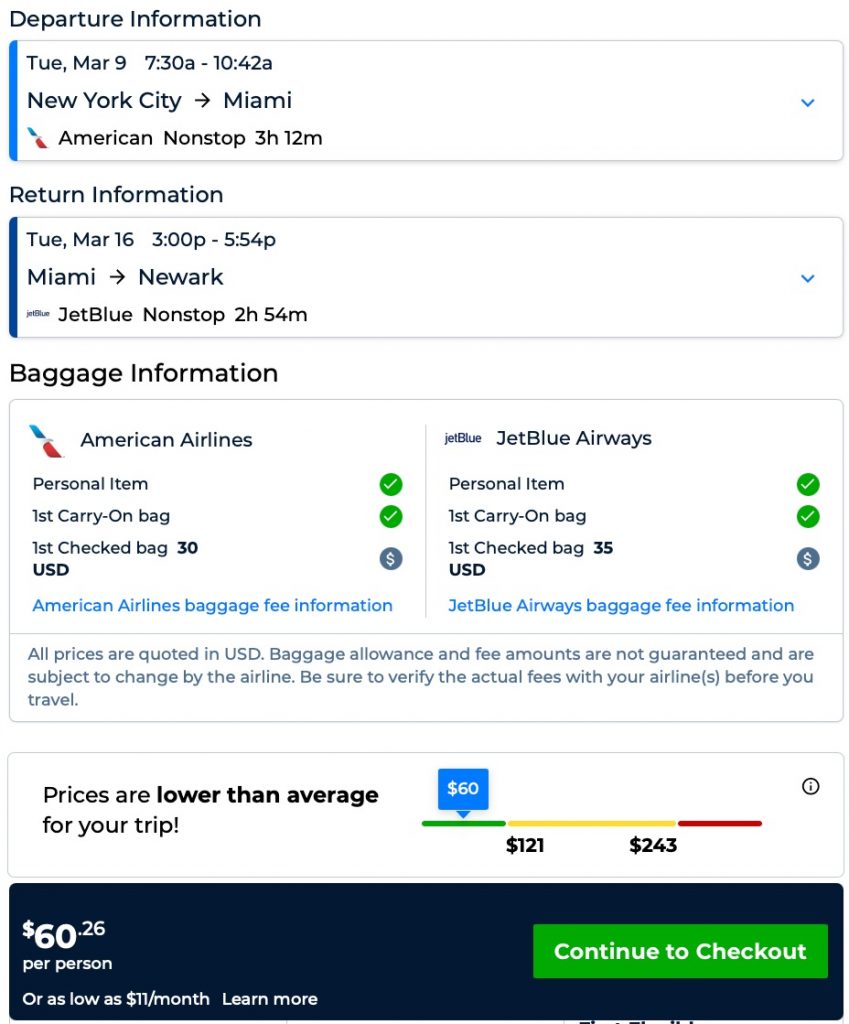Expand the New York City to Miami flight details
849x1024 pixels.
808,102
